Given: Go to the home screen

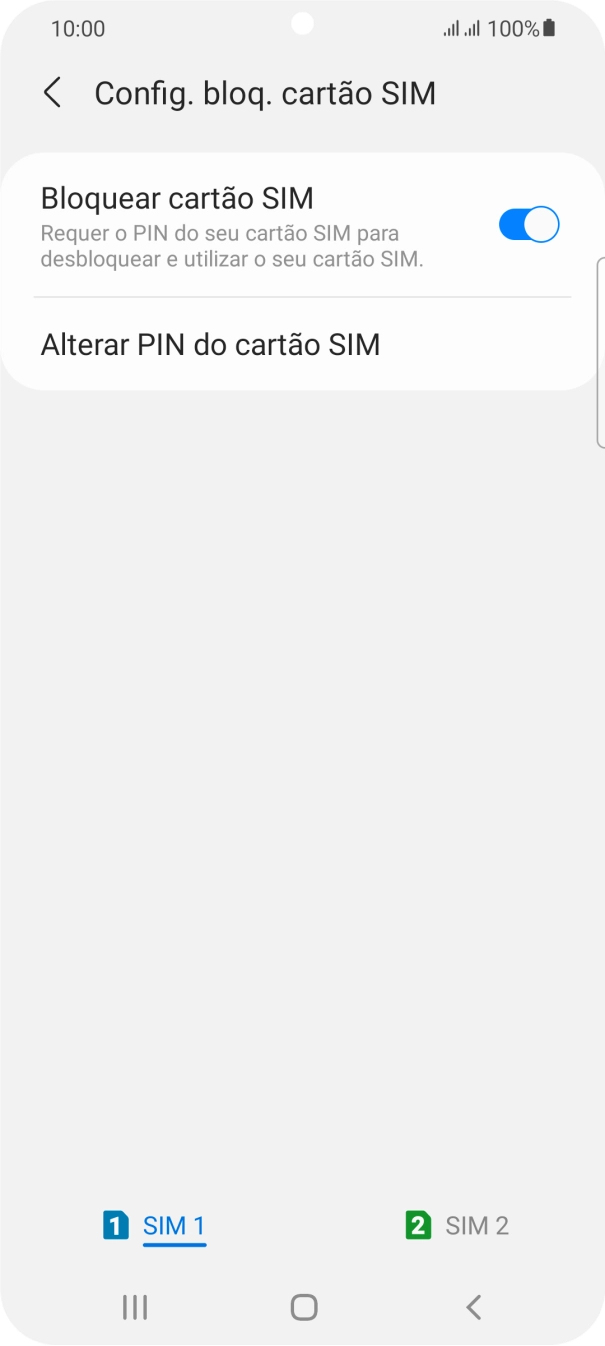Looking at the screenshot, I should 303,1306.
